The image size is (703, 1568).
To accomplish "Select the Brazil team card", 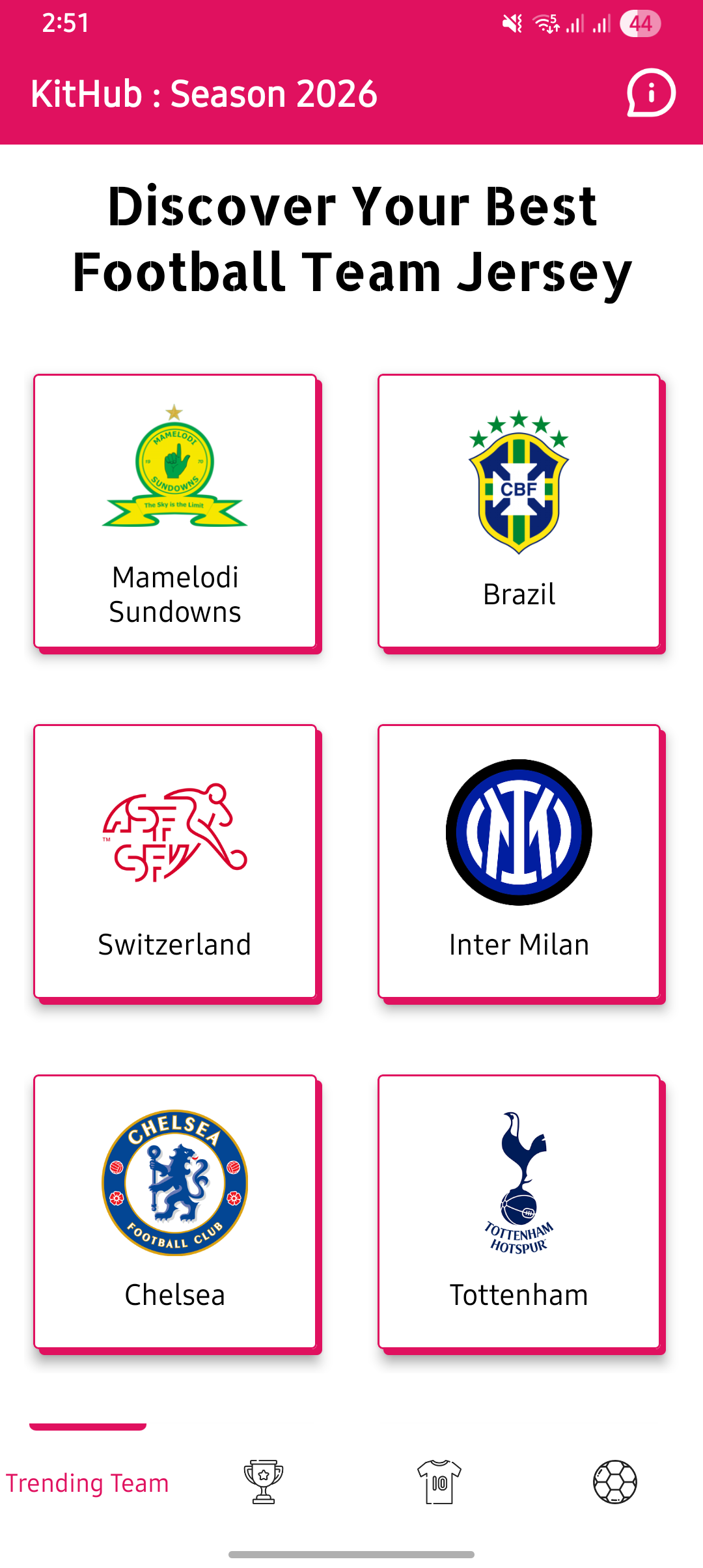I will click(x=519, y=511).
